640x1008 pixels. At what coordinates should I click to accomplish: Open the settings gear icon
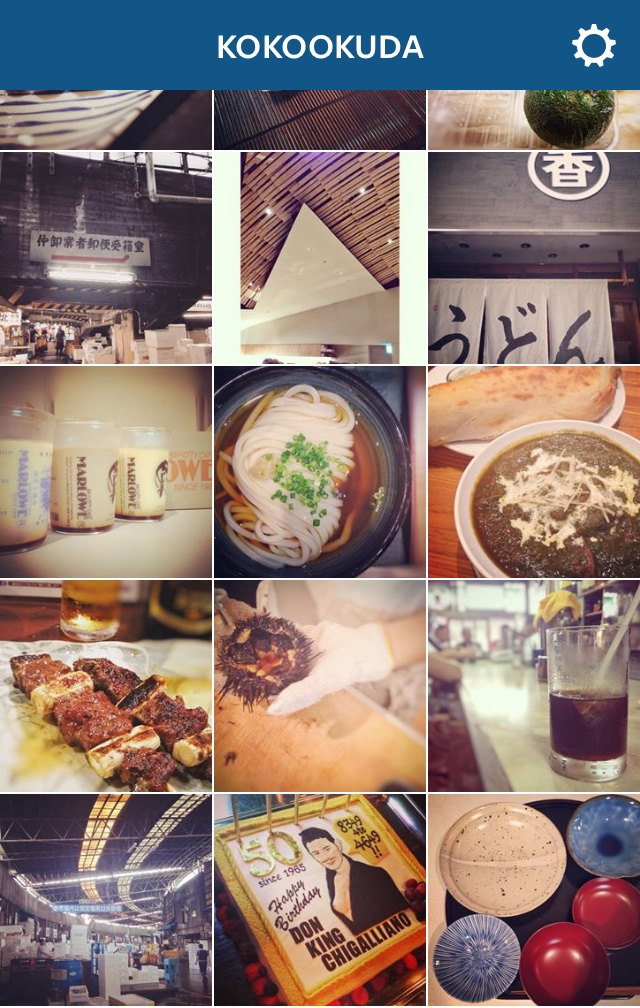593,46
